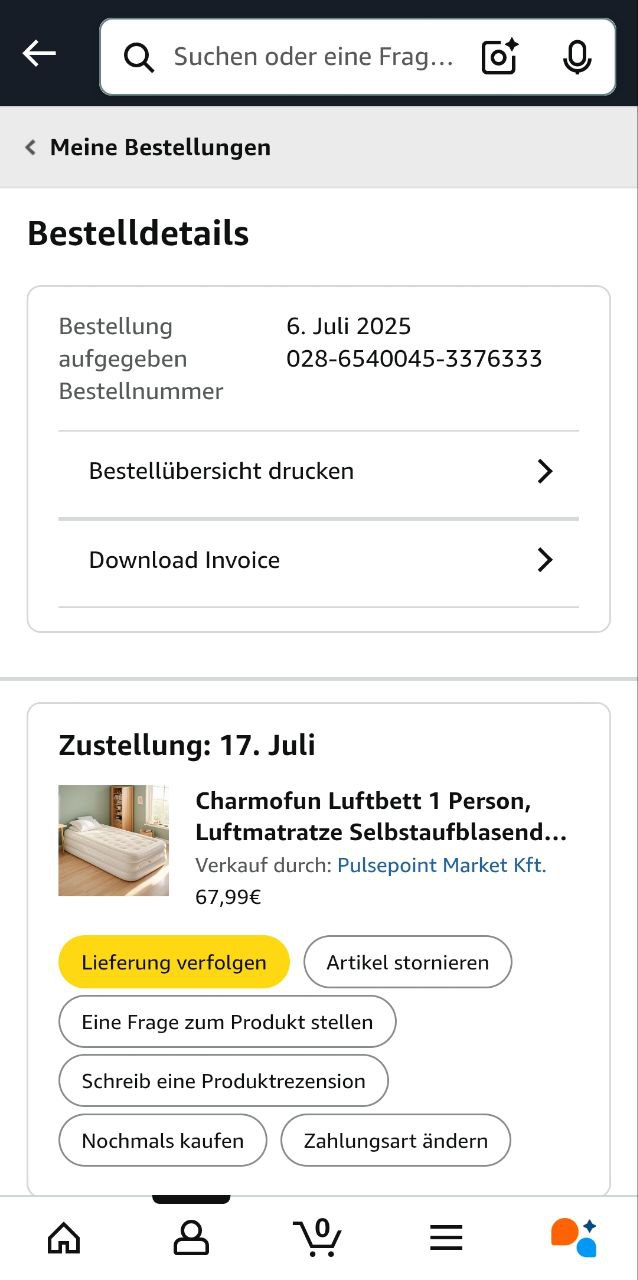This screenshot has height=1280, width=638.
Task: Tap Eine Frage zum Produkt stellen
Action: pyautogui.click(x=227, y=1022)
